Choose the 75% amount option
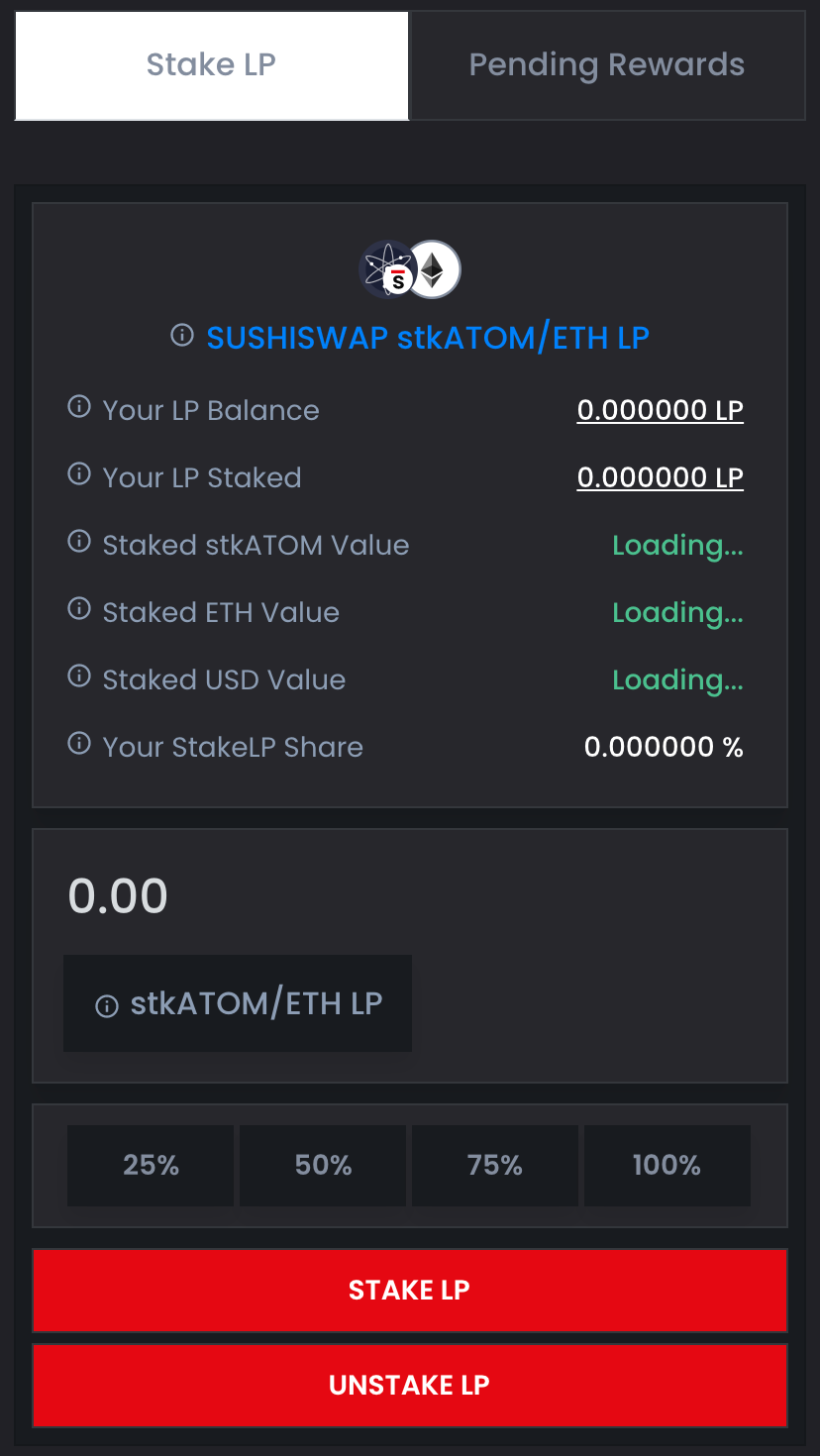This screenshot has width=820, height=1456. [495, 1165]
